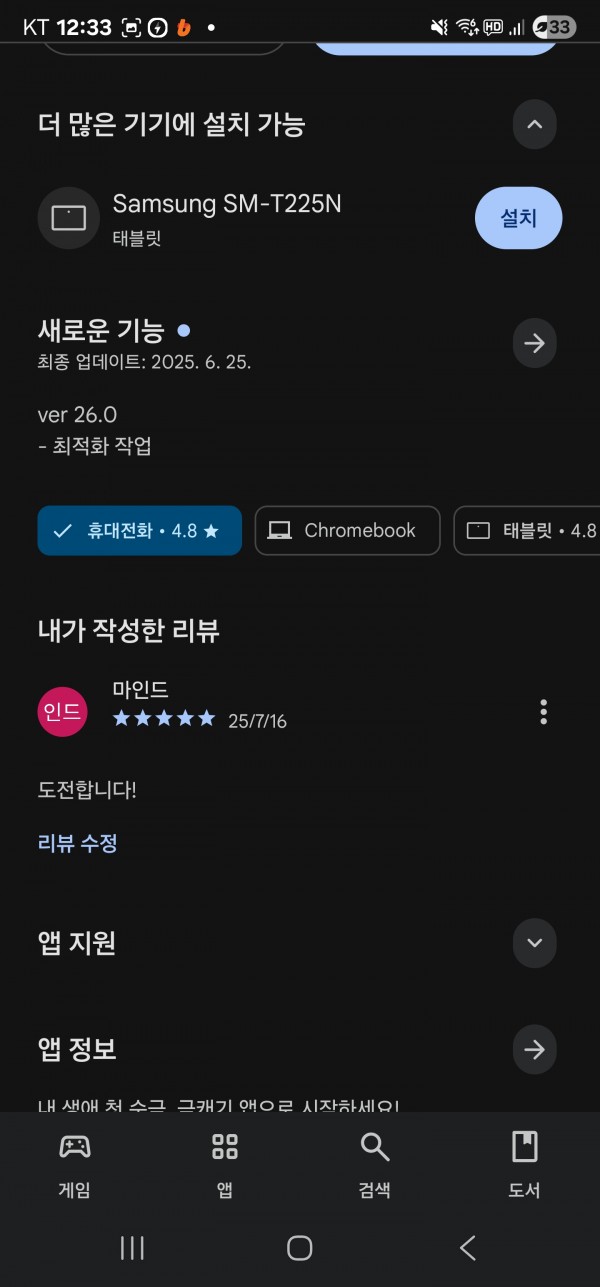The image size is (600, 1287).
Task: Switch to the 도서 tab
Action: [525, 1165]
